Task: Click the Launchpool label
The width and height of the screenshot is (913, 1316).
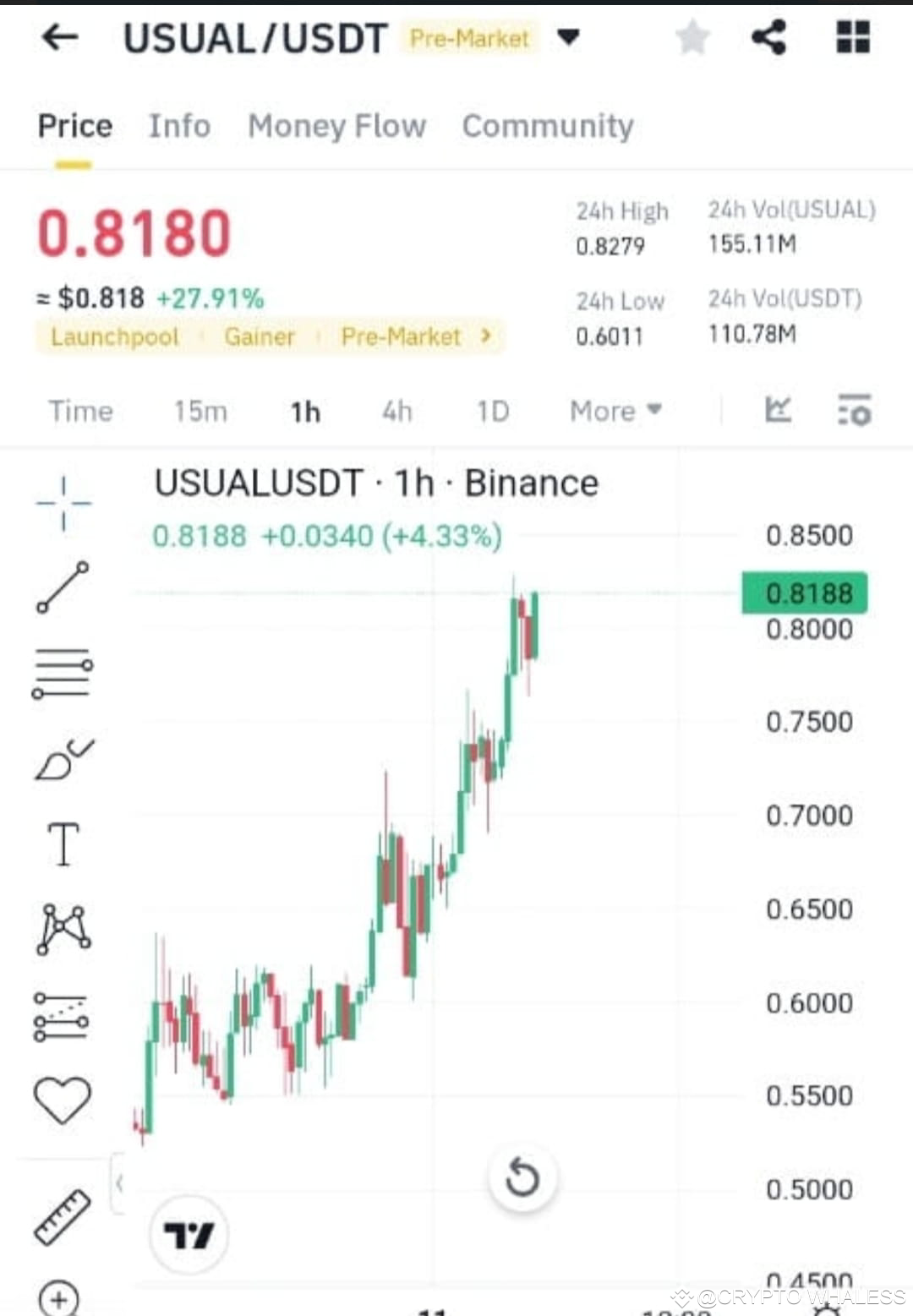Action: coord(113,336)
